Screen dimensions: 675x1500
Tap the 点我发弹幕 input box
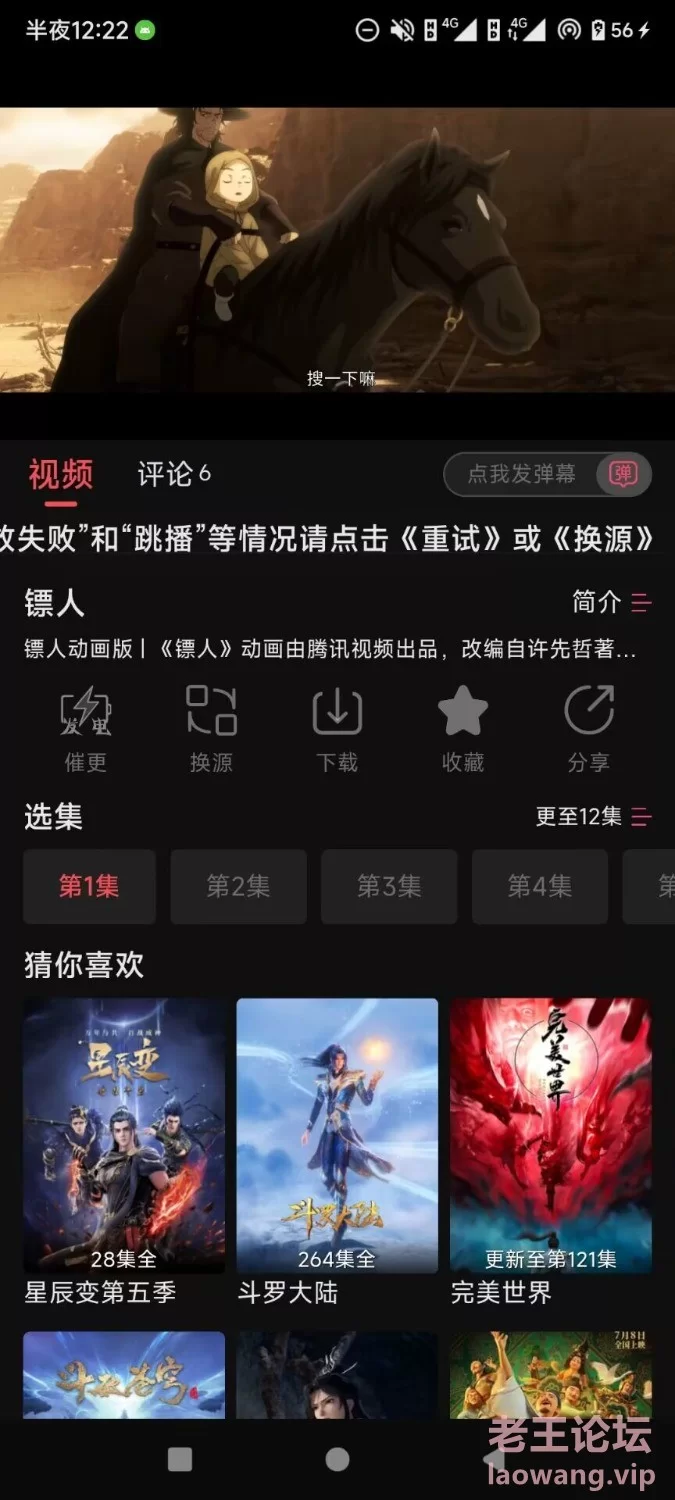[521, 474]
